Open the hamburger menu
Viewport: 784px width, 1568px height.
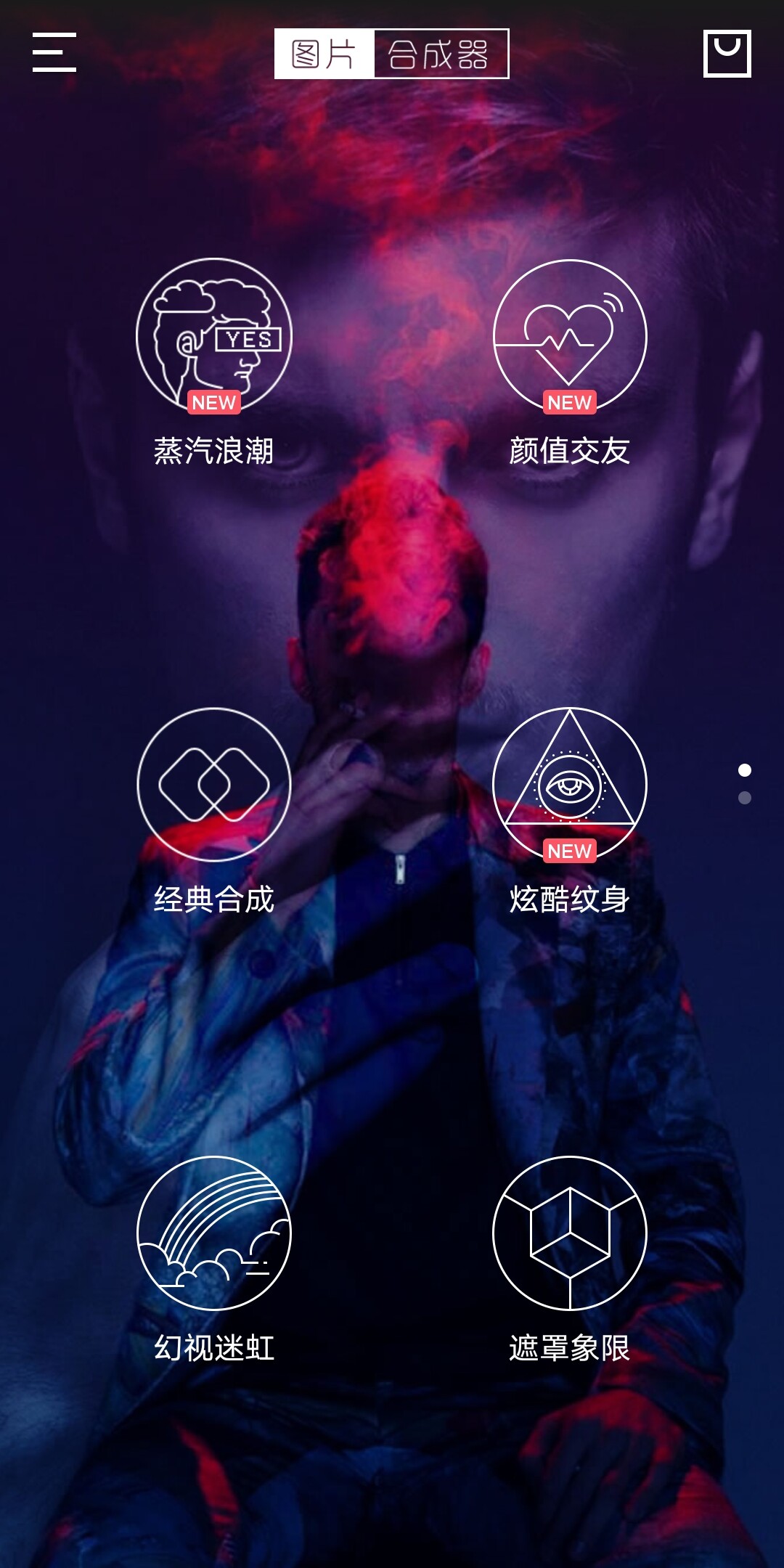point(54,52)
